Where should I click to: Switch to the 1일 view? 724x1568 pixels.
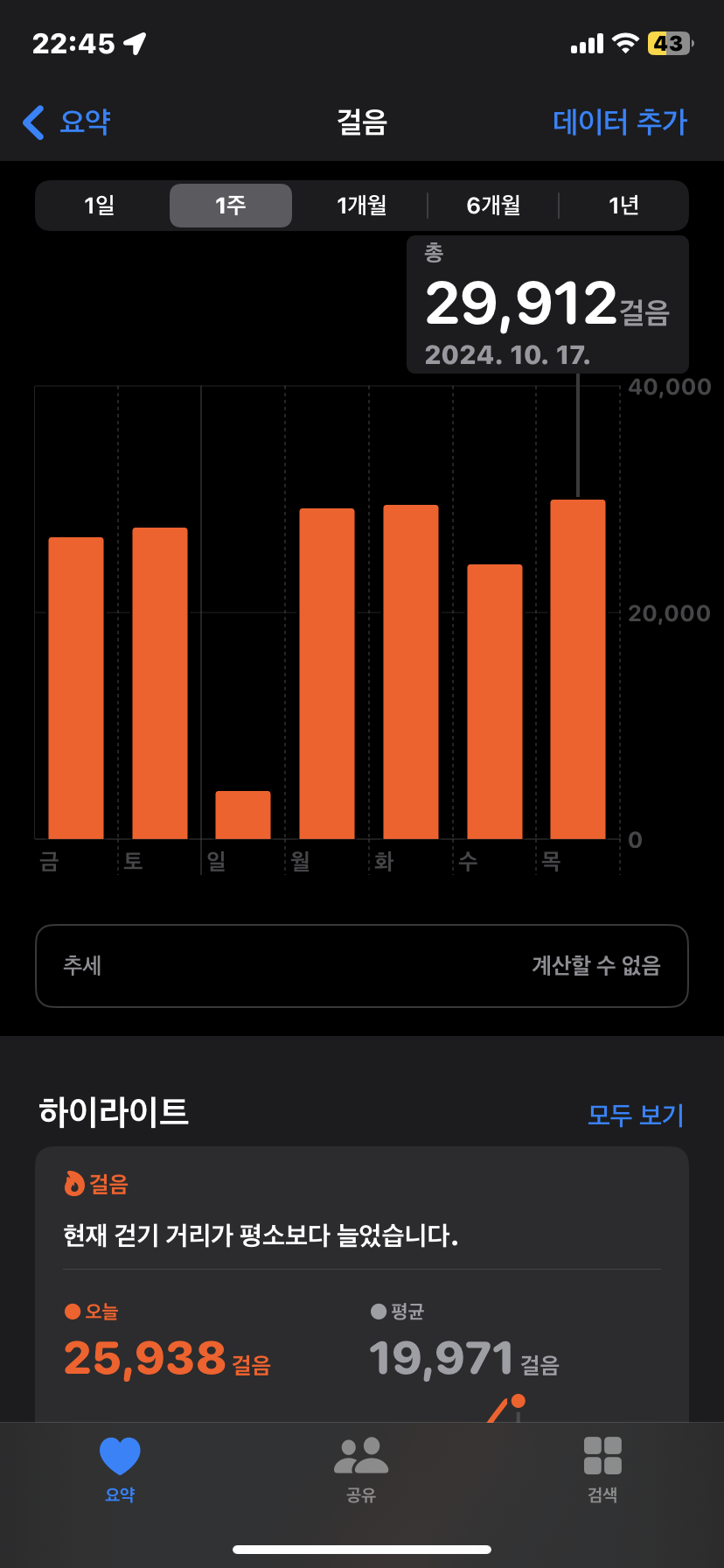point(100,206)
